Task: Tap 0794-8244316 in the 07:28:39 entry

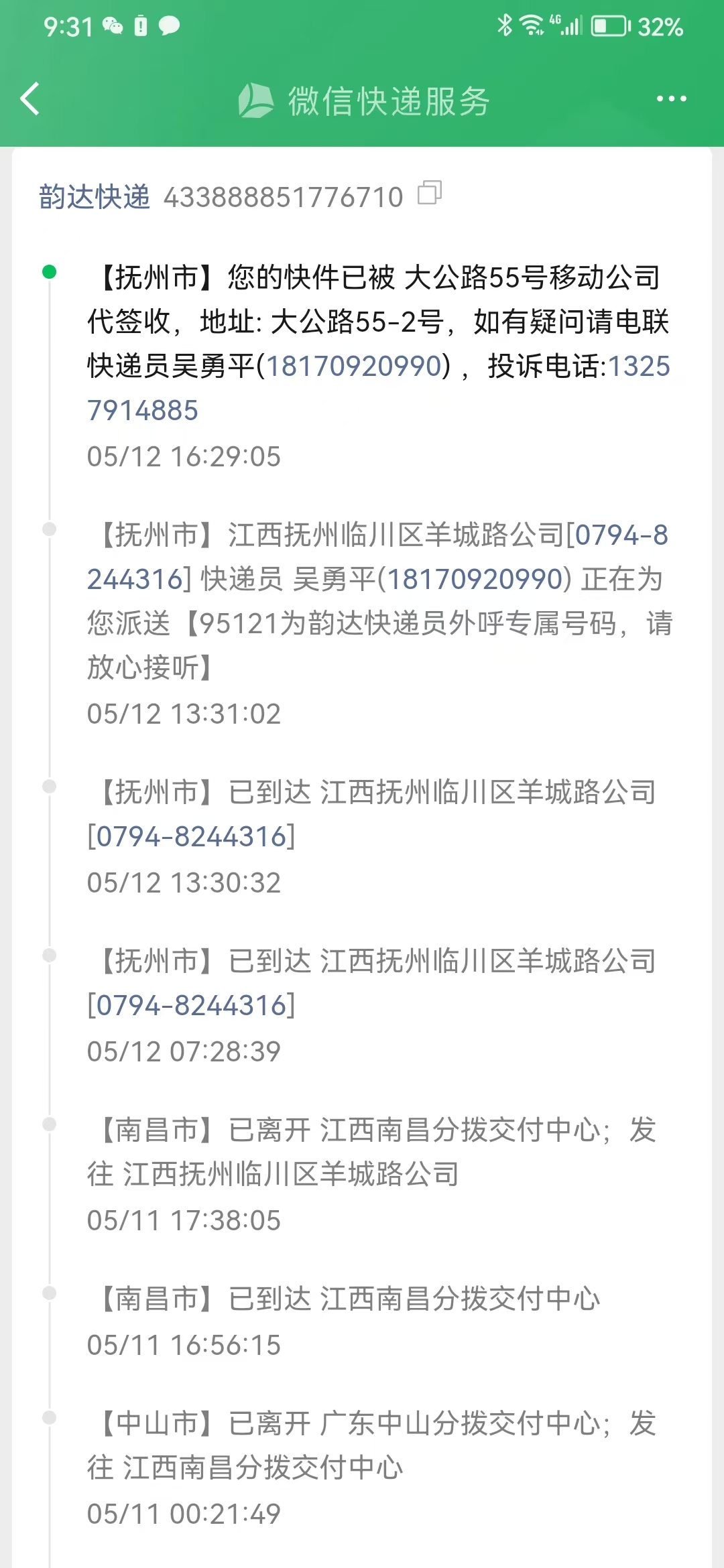Action: pos(191,1005)
